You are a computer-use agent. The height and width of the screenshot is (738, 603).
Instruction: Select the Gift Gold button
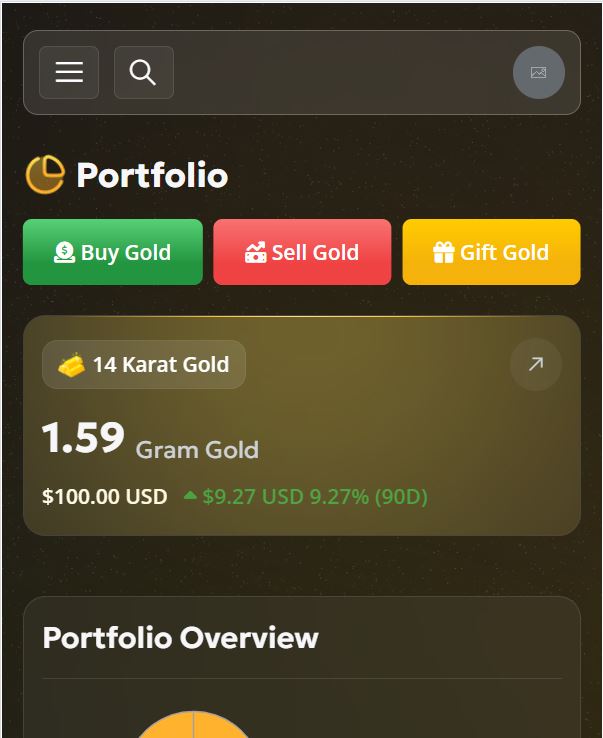491,252
